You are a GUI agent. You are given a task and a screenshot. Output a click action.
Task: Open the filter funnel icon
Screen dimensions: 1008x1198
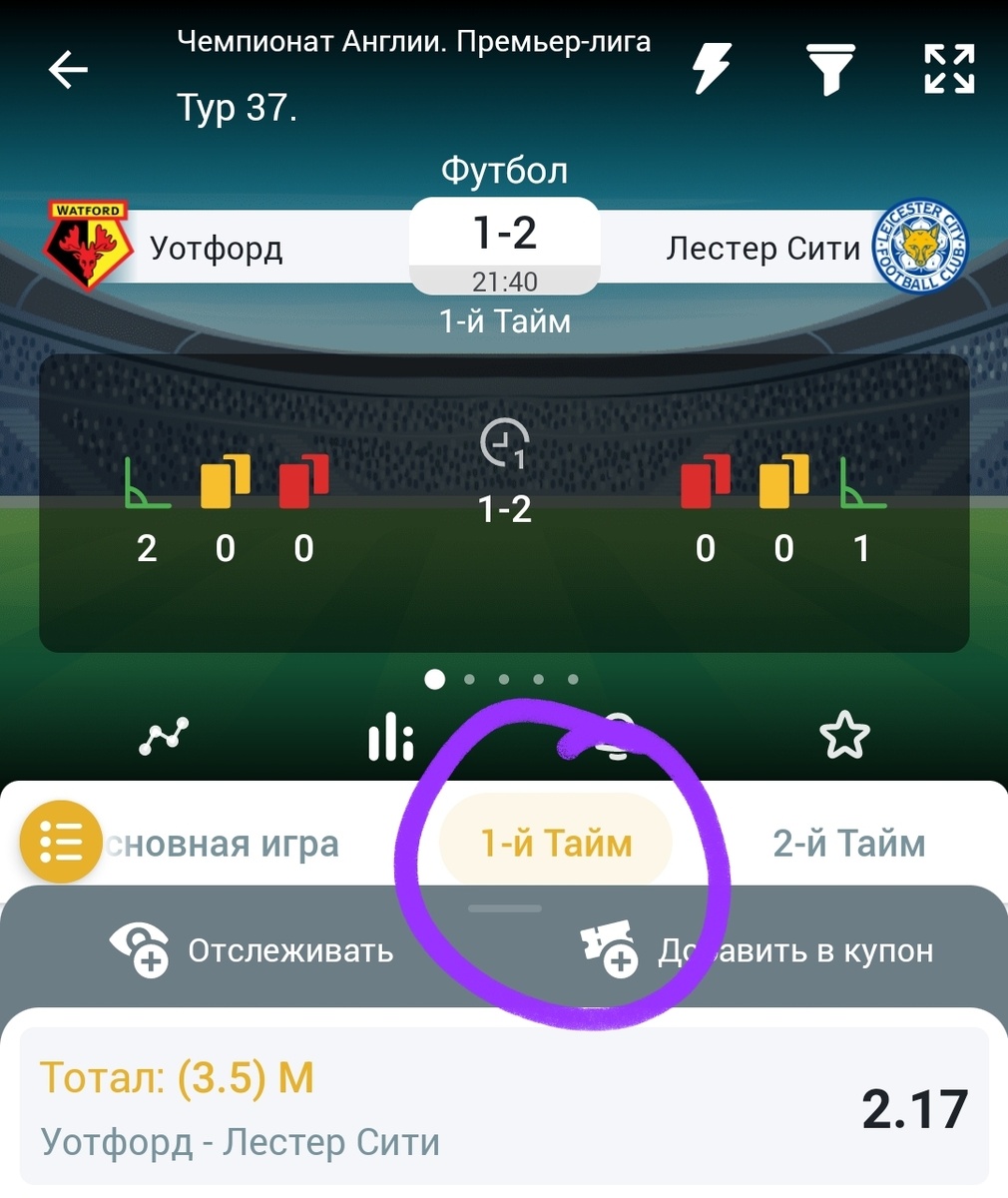[830, 70]
